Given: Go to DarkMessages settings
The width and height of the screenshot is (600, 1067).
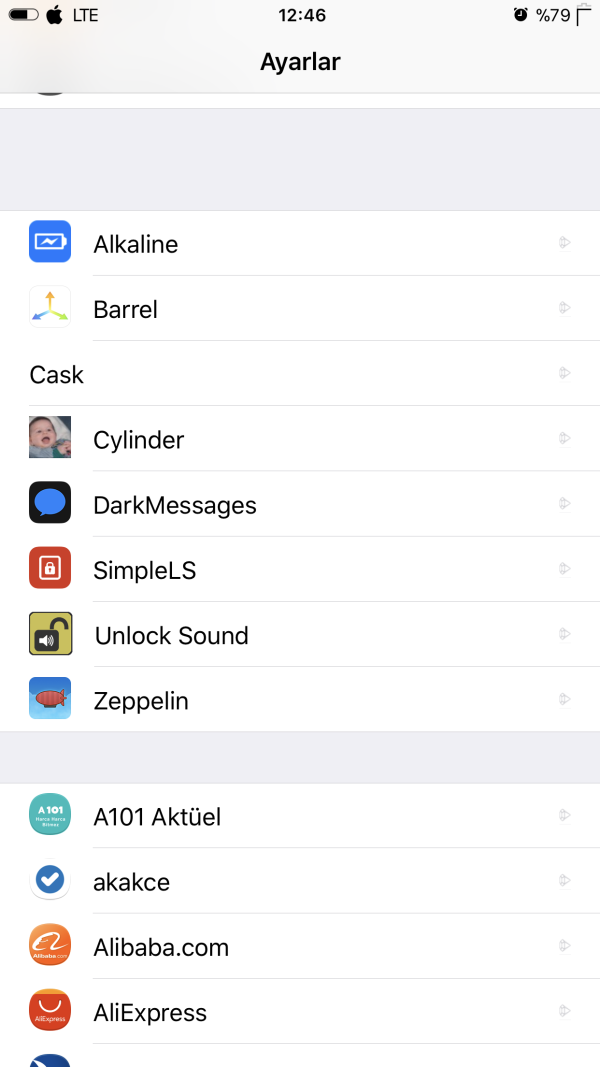Looking at the screenshot, I should 300,505.
